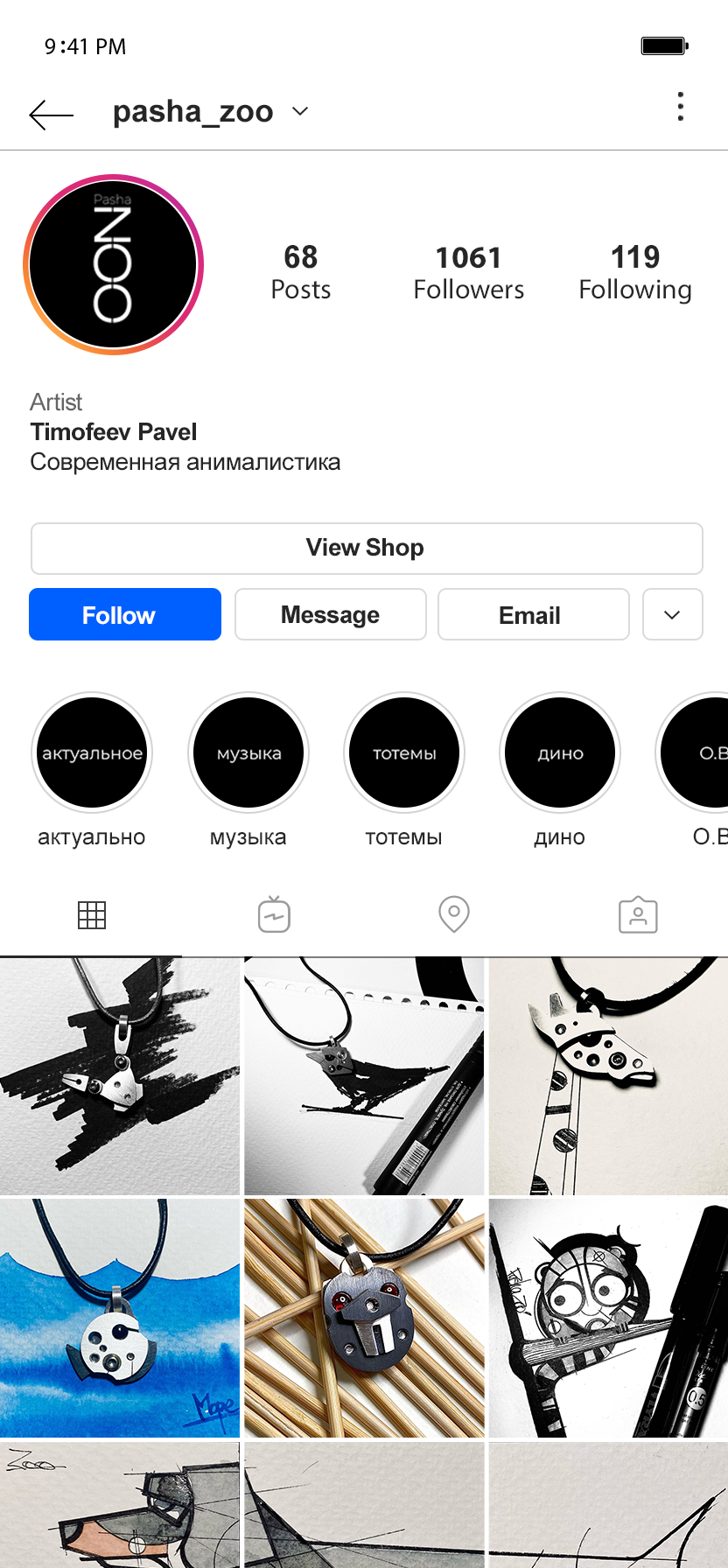Image resolution: width=728 pixels, height=1568 pixels.
Task: View the Pasha ZOO profile story
Action: coord(113,264)
